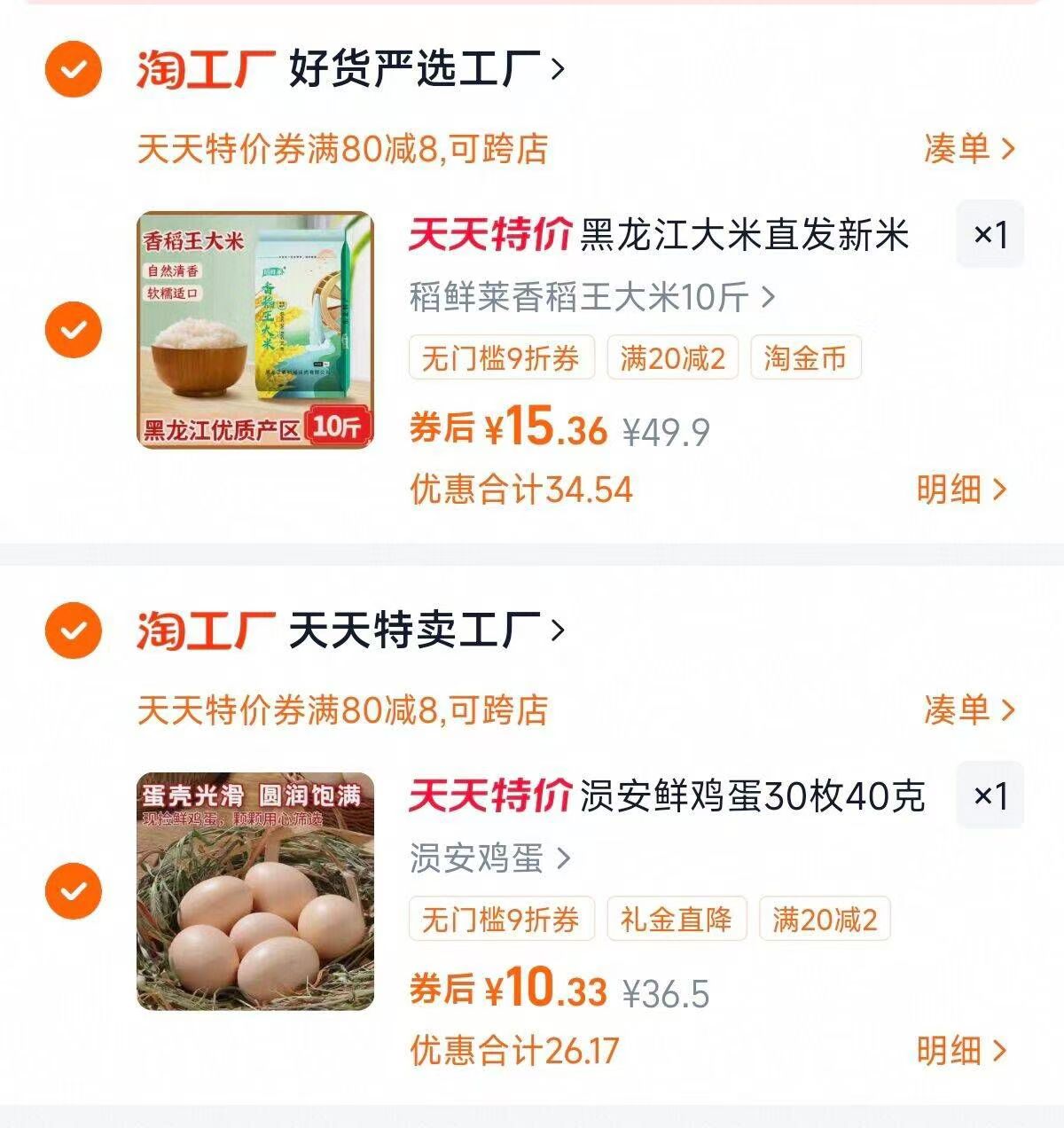
Task: Change quantity of the 涢安鲜鸡蛋 item
Action: click(x=990, y=795)
